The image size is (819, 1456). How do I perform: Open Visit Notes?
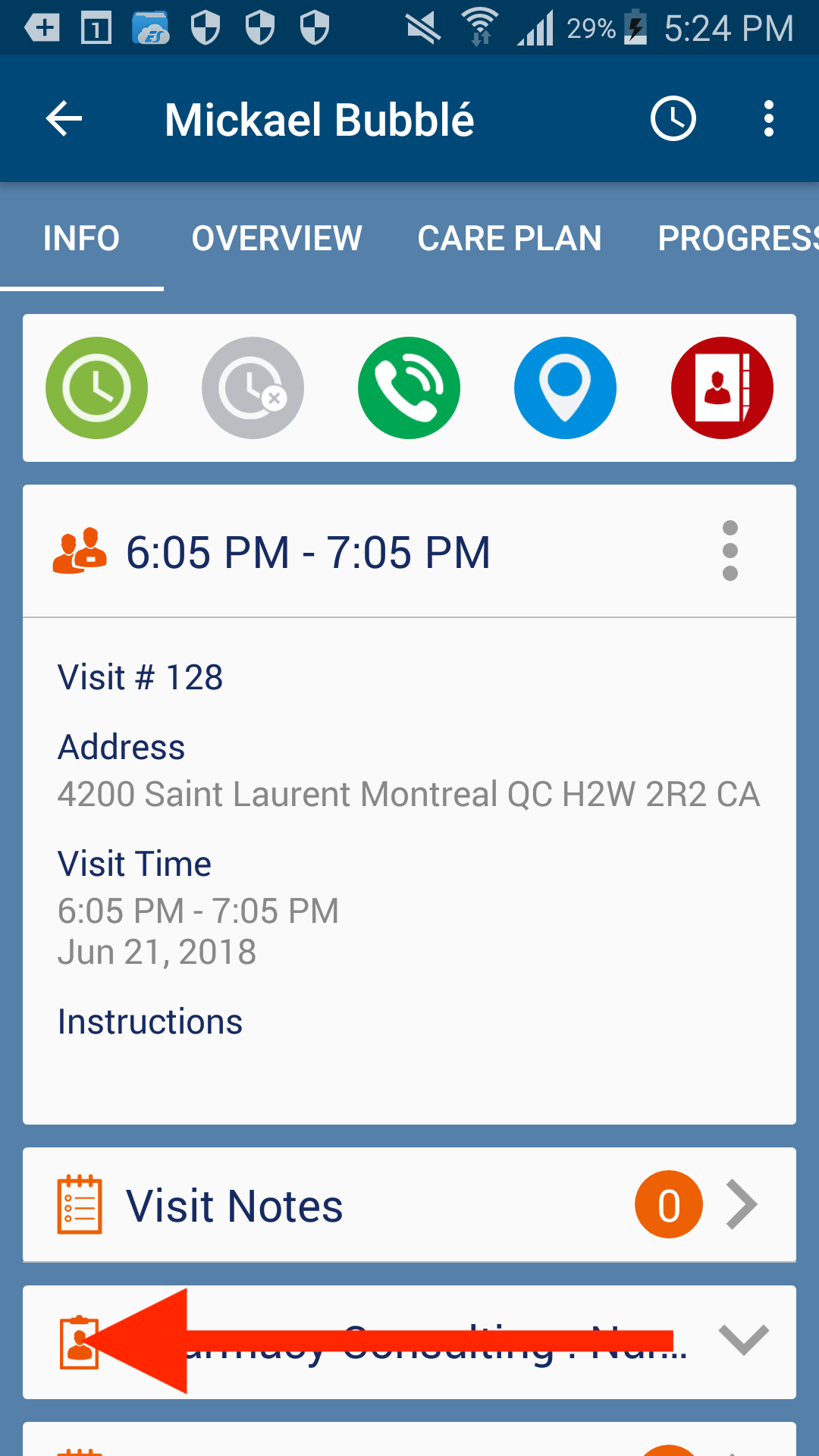[409, 1205]
